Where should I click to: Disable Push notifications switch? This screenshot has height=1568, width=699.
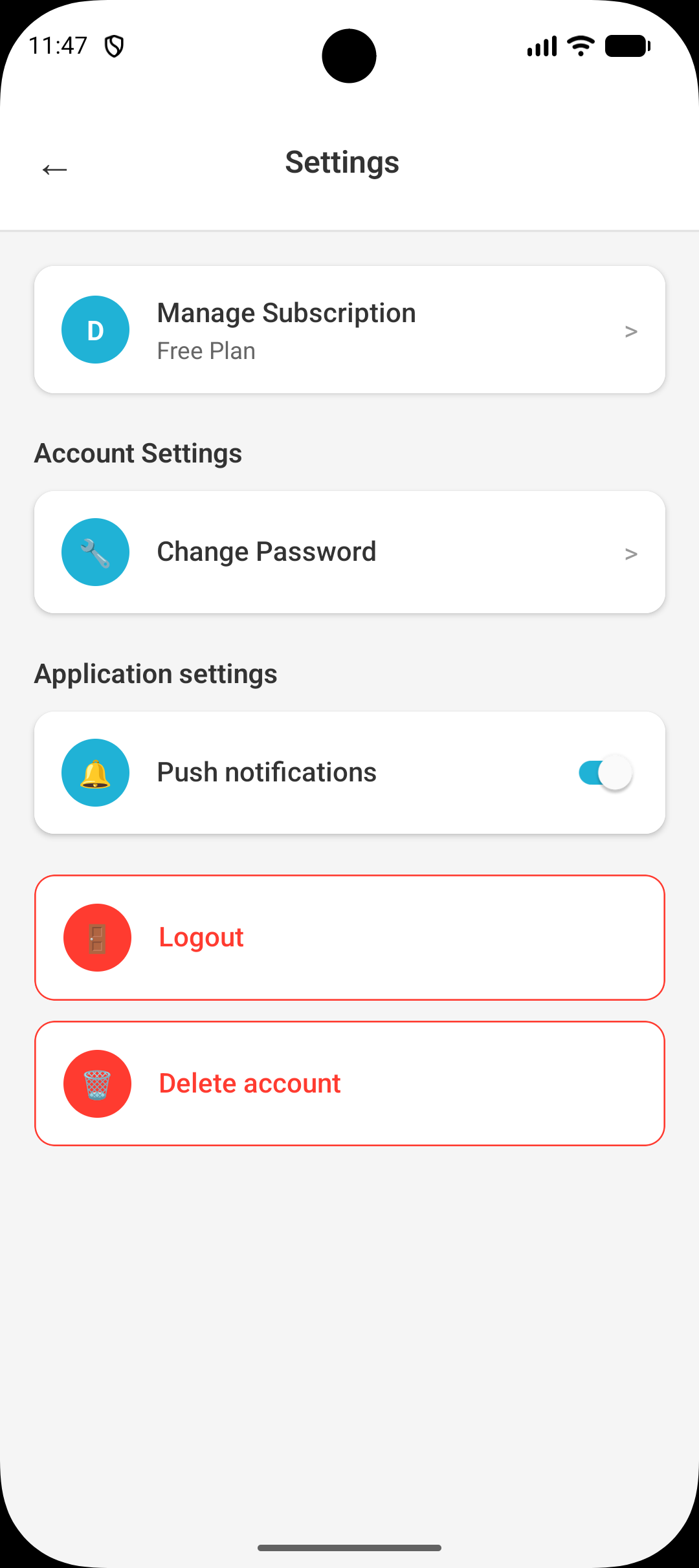[x=605, y=772]
